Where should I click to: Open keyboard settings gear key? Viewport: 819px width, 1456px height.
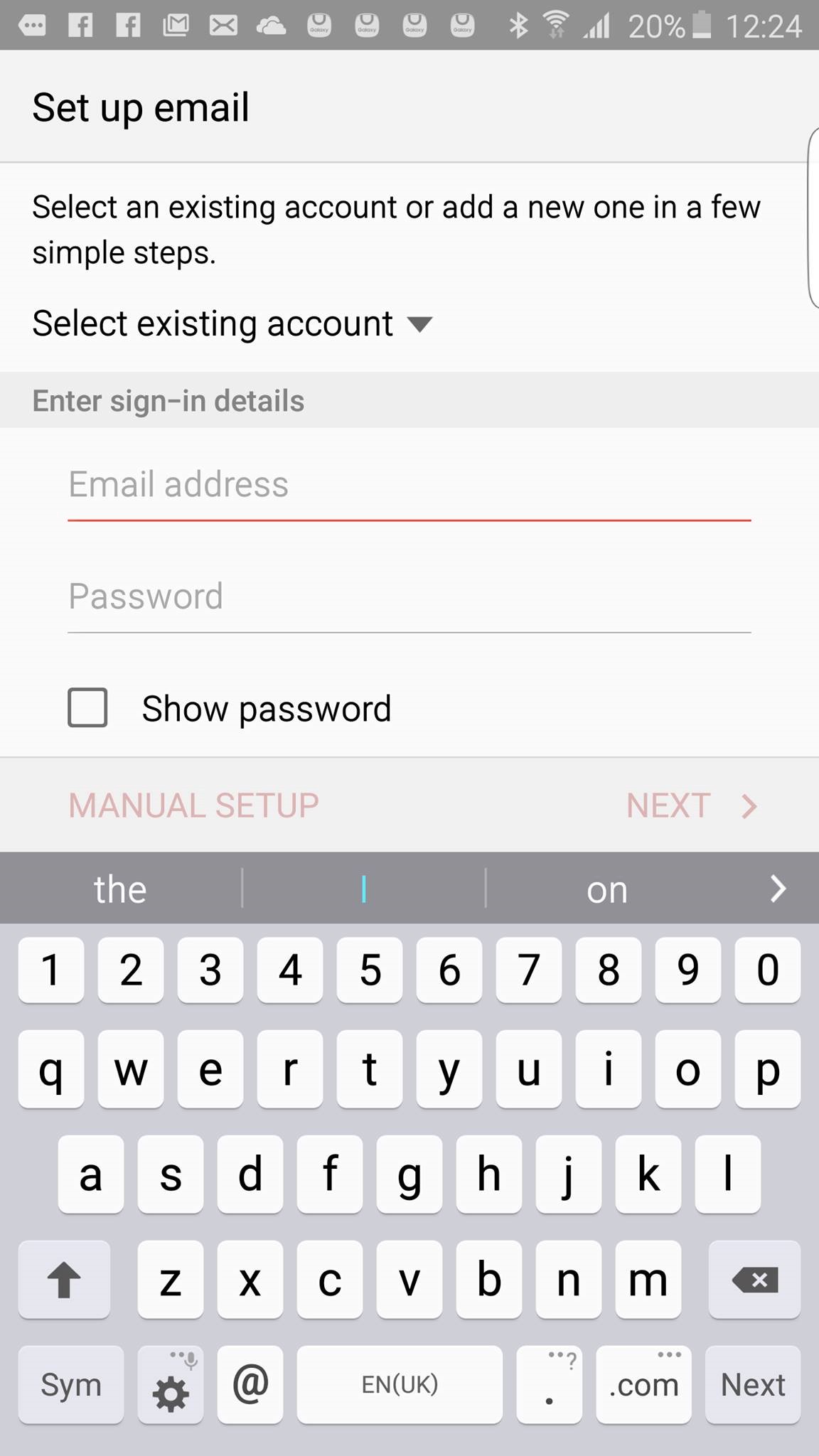point(171,1384)
